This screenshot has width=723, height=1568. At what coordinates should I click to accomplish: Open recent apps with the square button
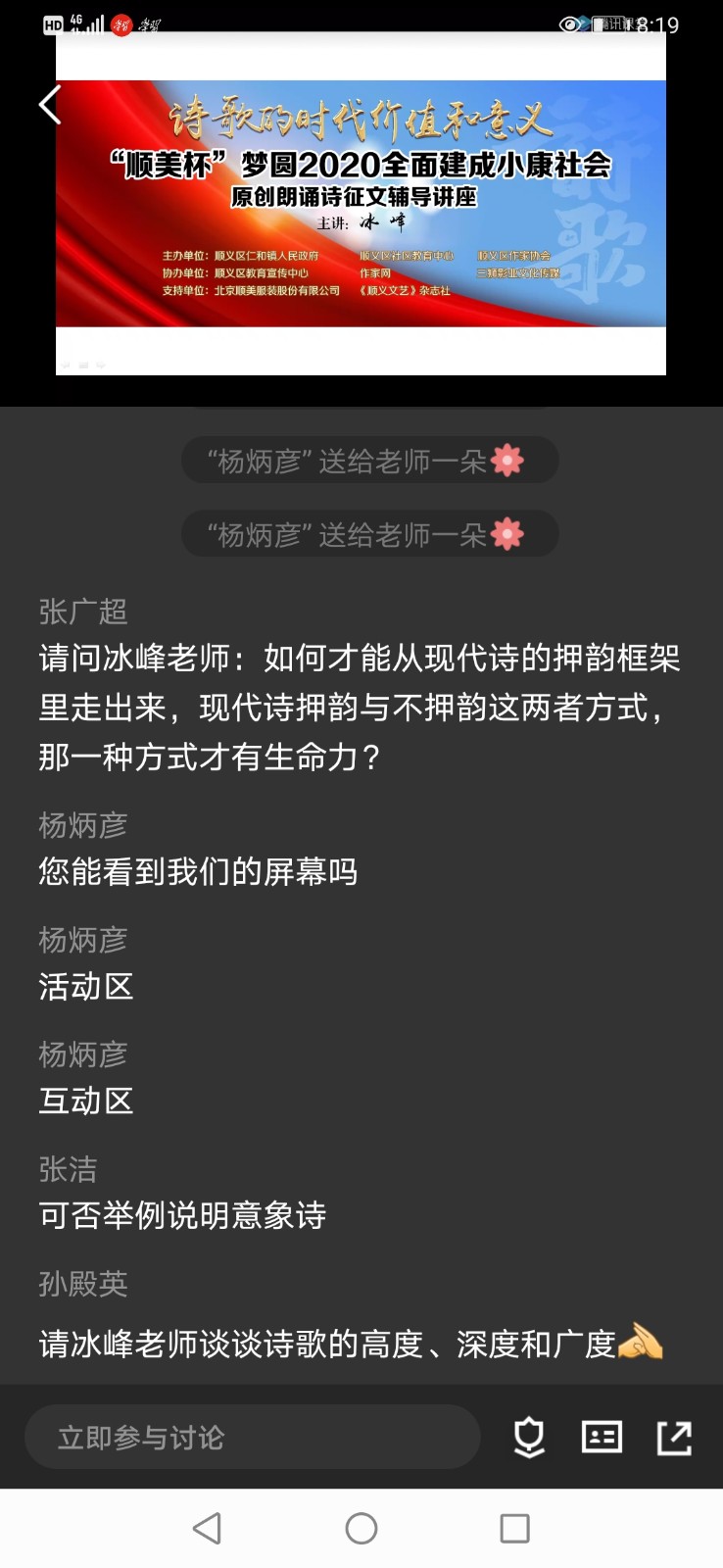click(x=514, y=1528)
